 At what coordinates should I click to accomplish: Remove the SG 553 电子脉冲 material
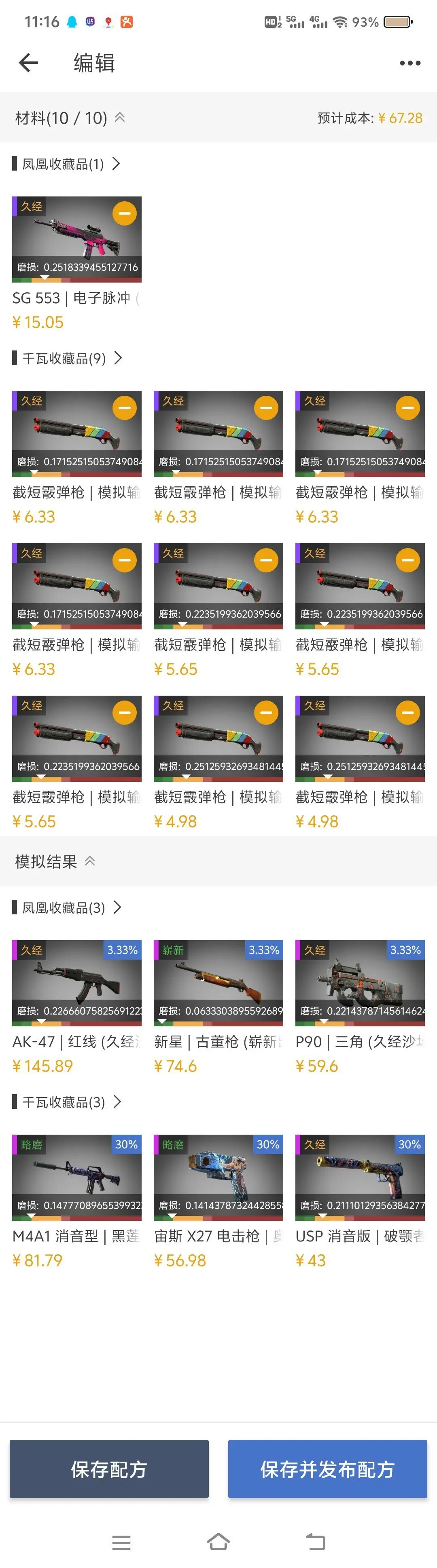coord(124,214)
